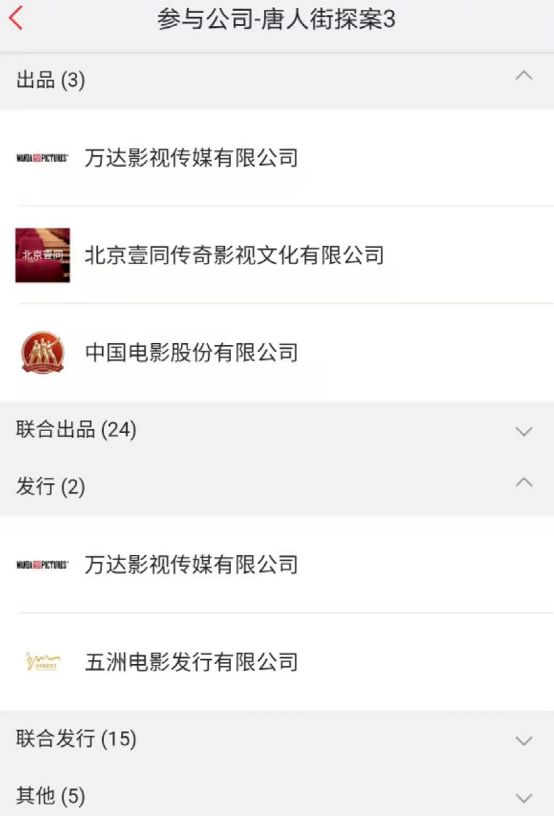Collapse the 出品 (3) section
Image resolution: width=554 pixels, height=816 pixels.
pos(277,80)
